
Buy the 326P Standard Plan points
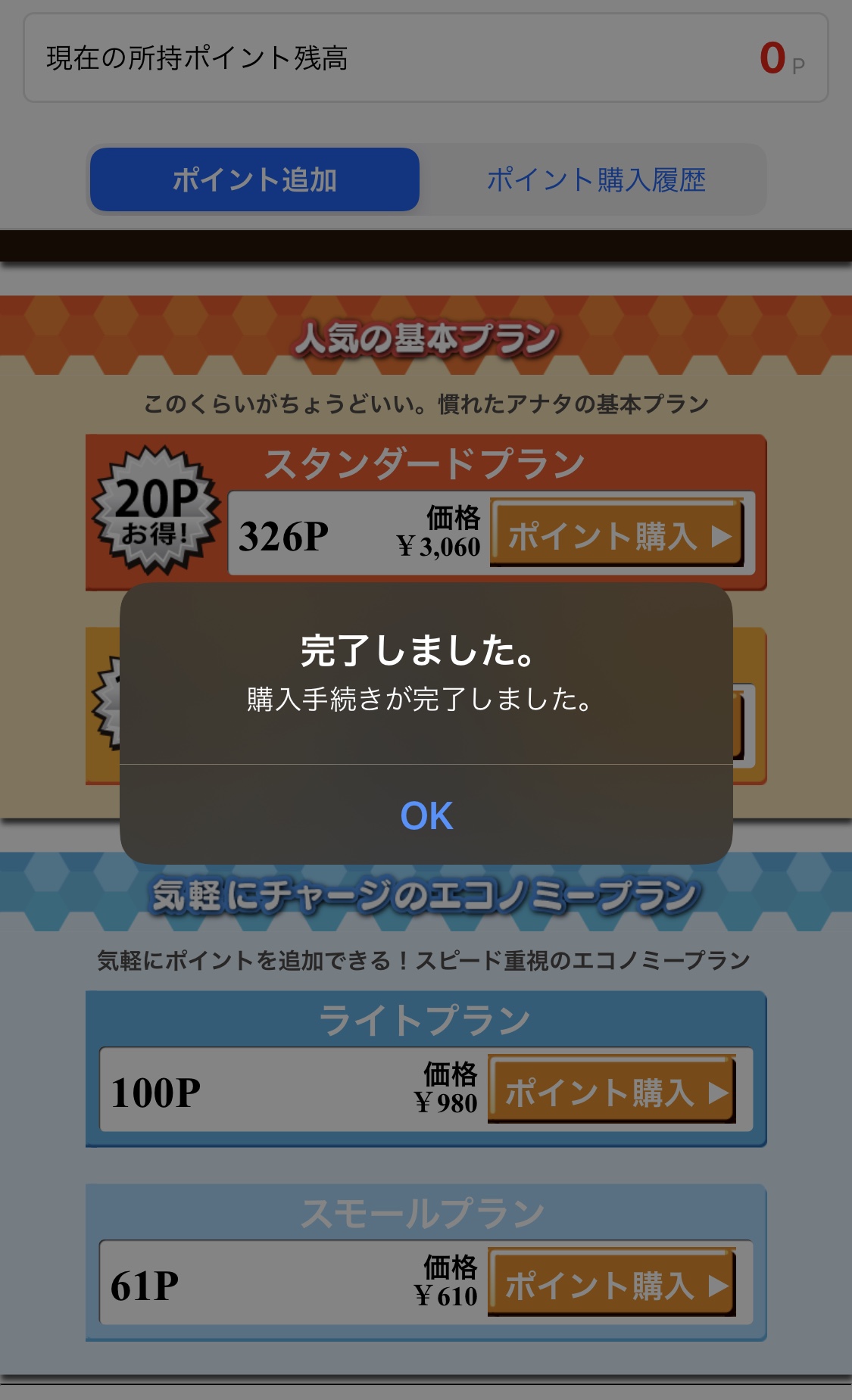(x=617, y=533)
